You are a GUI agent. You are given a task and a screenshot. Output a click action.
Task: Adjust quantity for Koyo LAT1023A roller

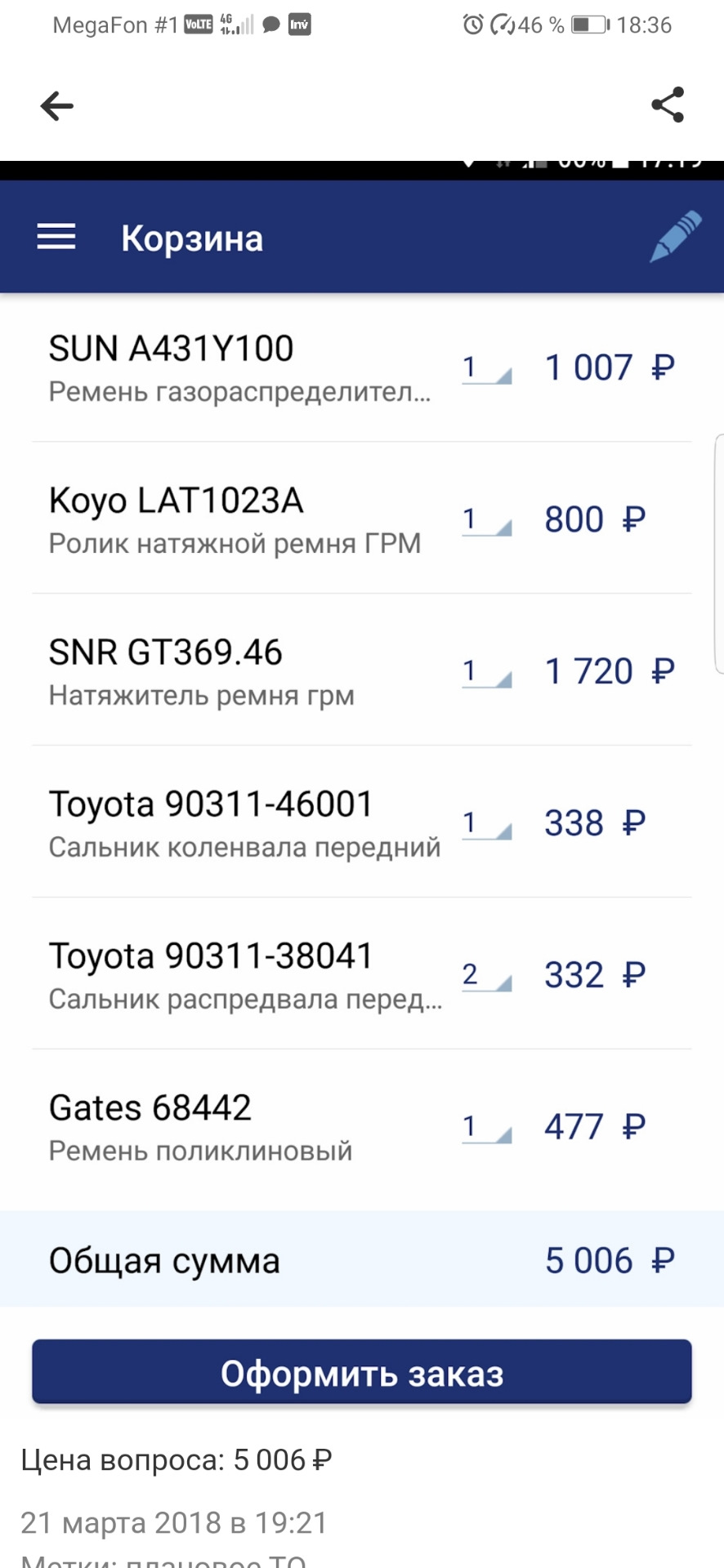(x=485, y=522)
